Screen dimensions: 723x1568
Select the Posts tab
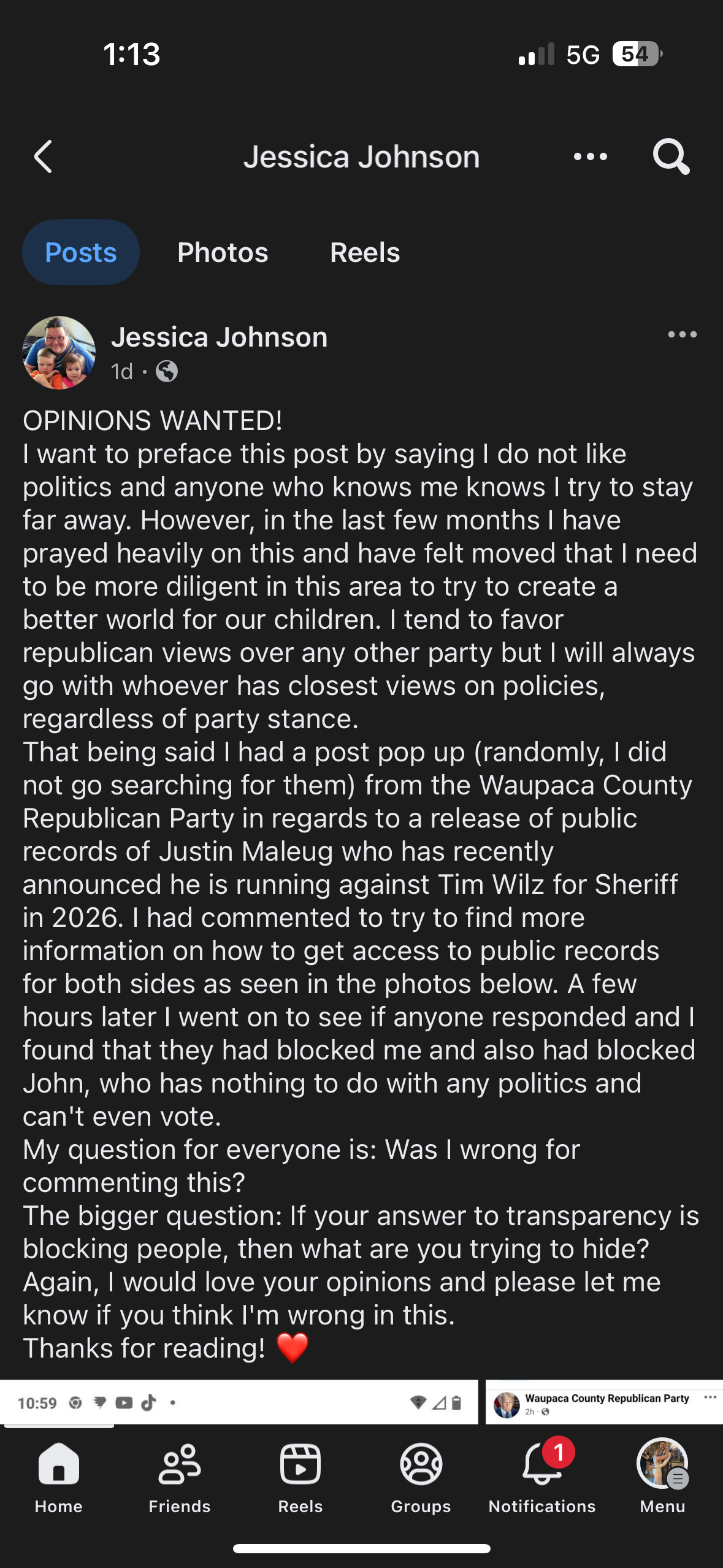click(x=81, y=253)
